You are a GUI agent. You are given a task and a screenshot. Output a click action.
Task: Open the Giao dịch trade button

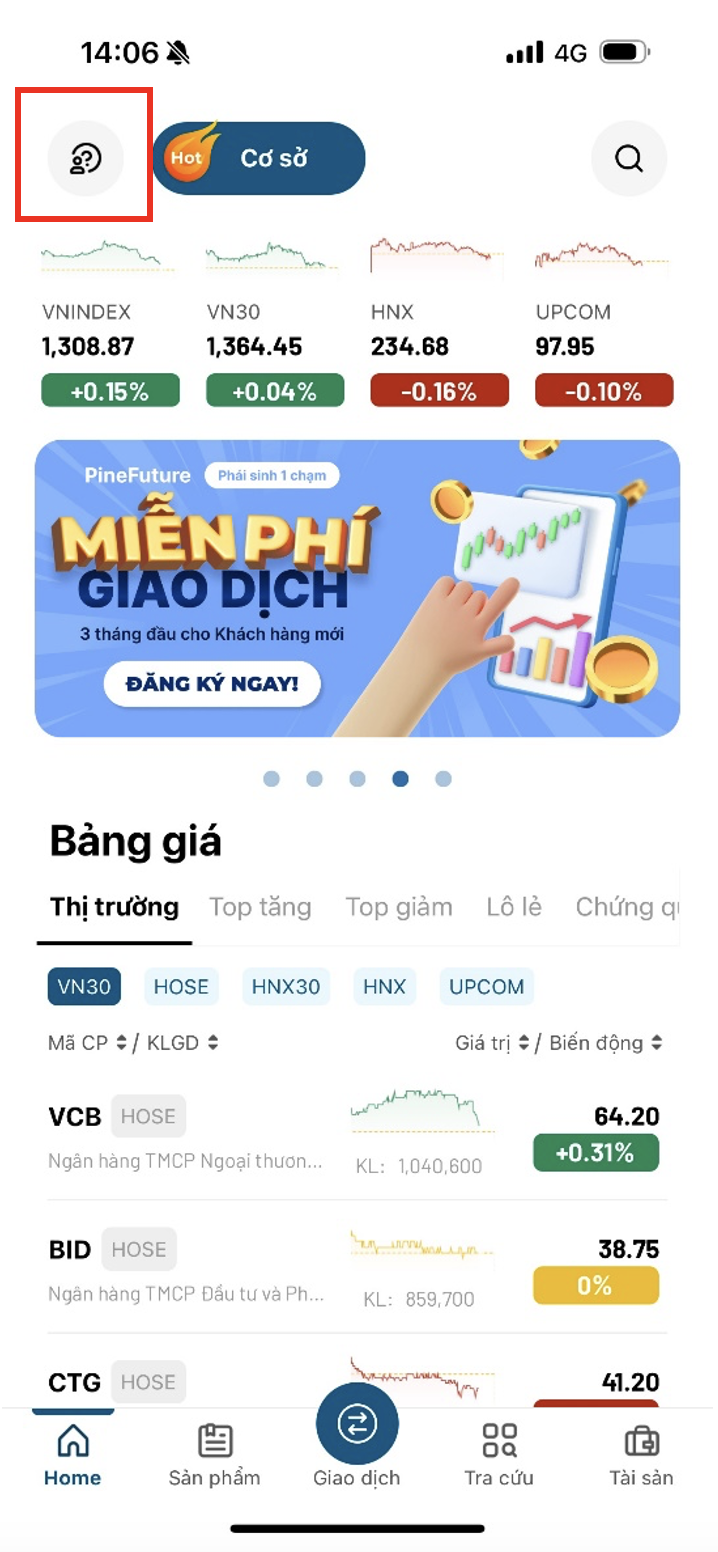click(x=357, y=1425)
